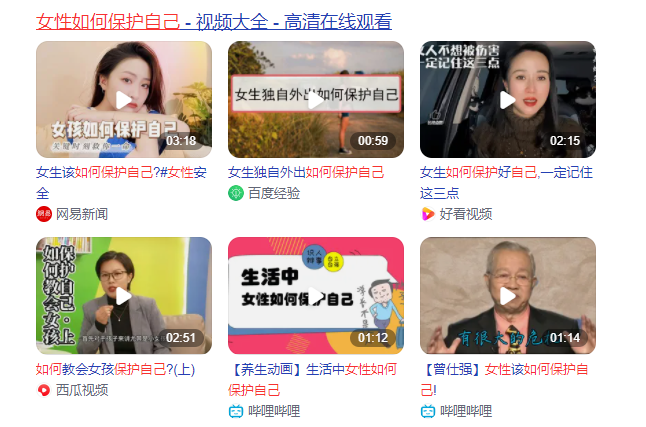Play the 01:12 养生动画 video
This screenshot has height=427, width=646.
pyautogui.click(x=315, y=295)
